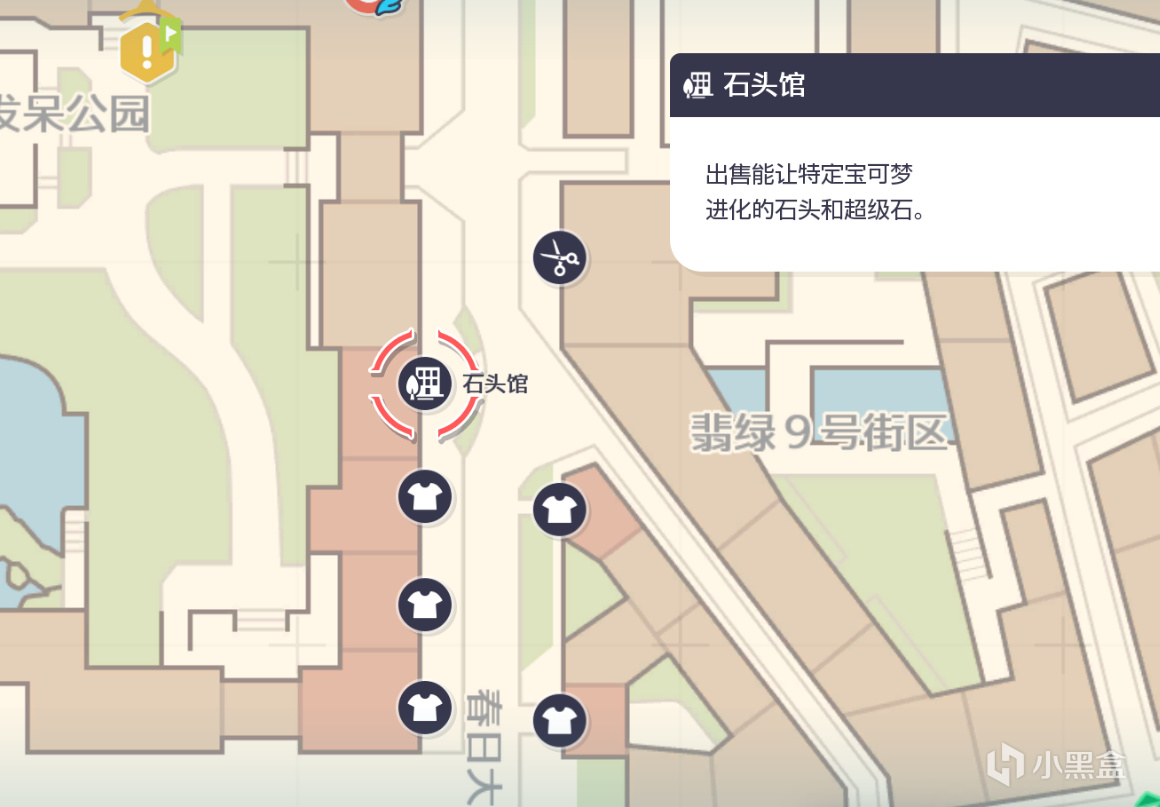The image size is (1160, 807).
Task: Select the hair salon scissors marker
Action: (559, 258)
